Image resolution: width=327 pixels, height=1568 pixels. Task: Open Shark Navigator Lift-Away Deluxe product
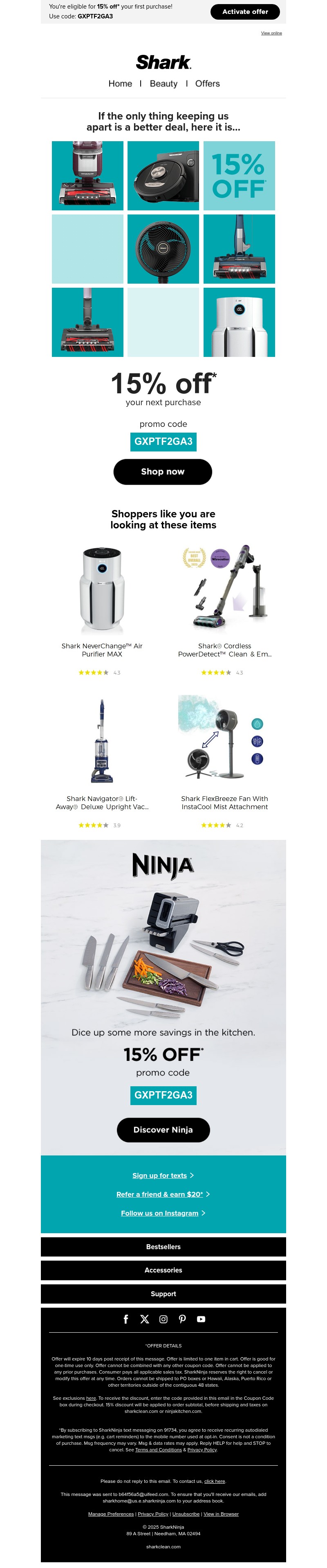[x=102, y=802]
